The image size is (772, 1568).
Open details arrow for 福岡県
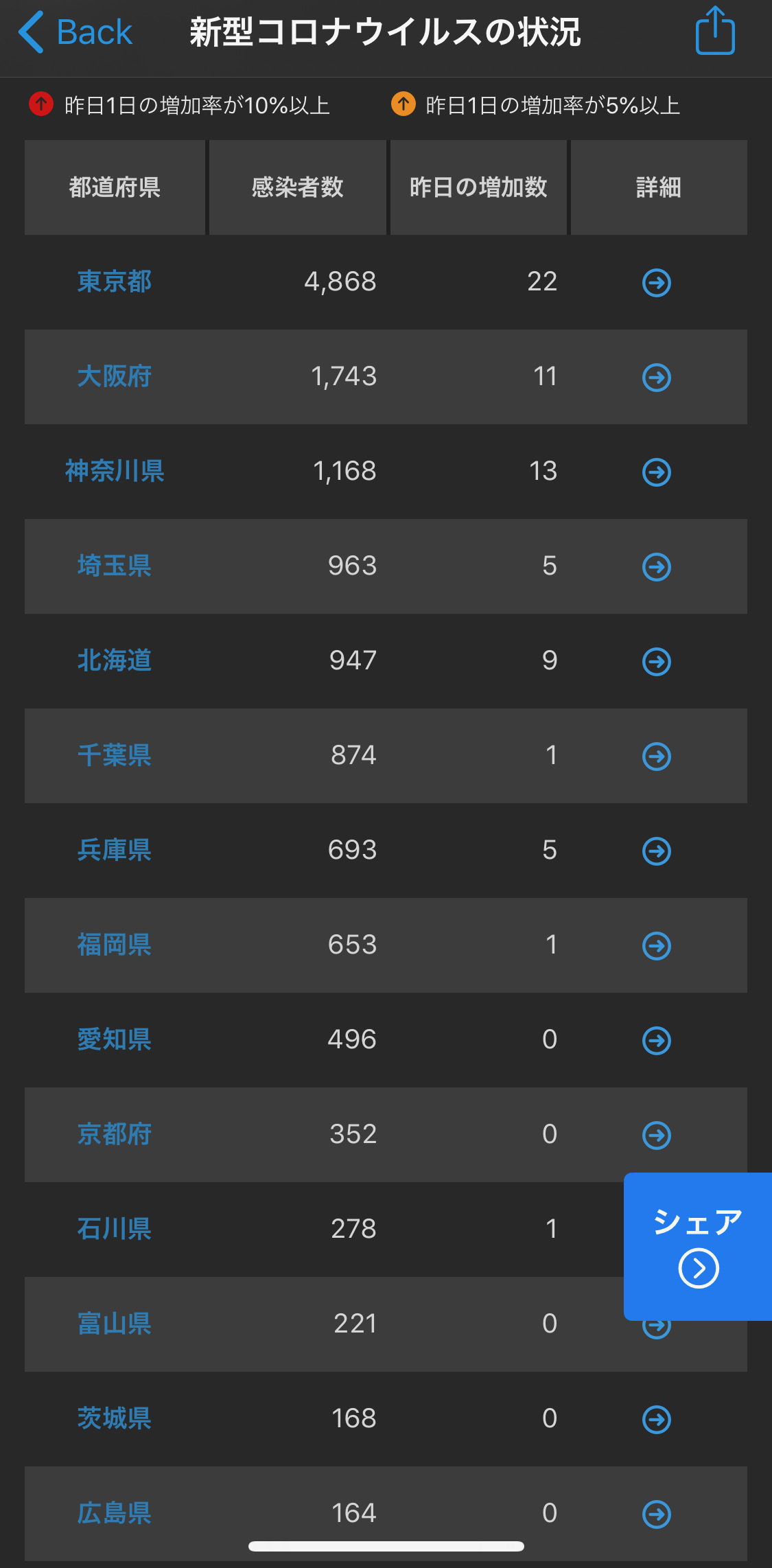click(x=657, y=945)
